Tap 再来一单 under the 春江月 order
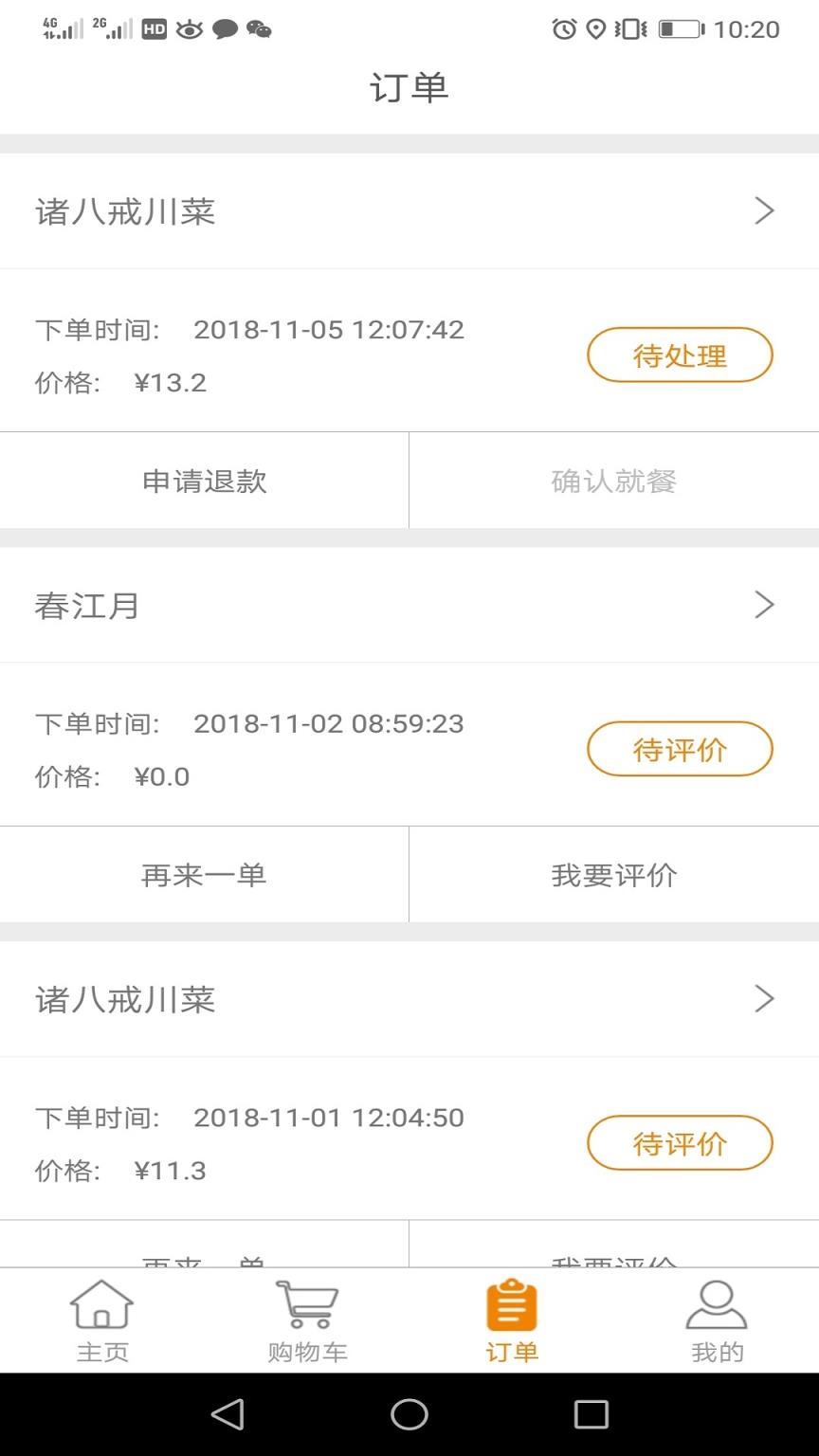Viewport: 819px width, 1456px height. pos(203,875)
